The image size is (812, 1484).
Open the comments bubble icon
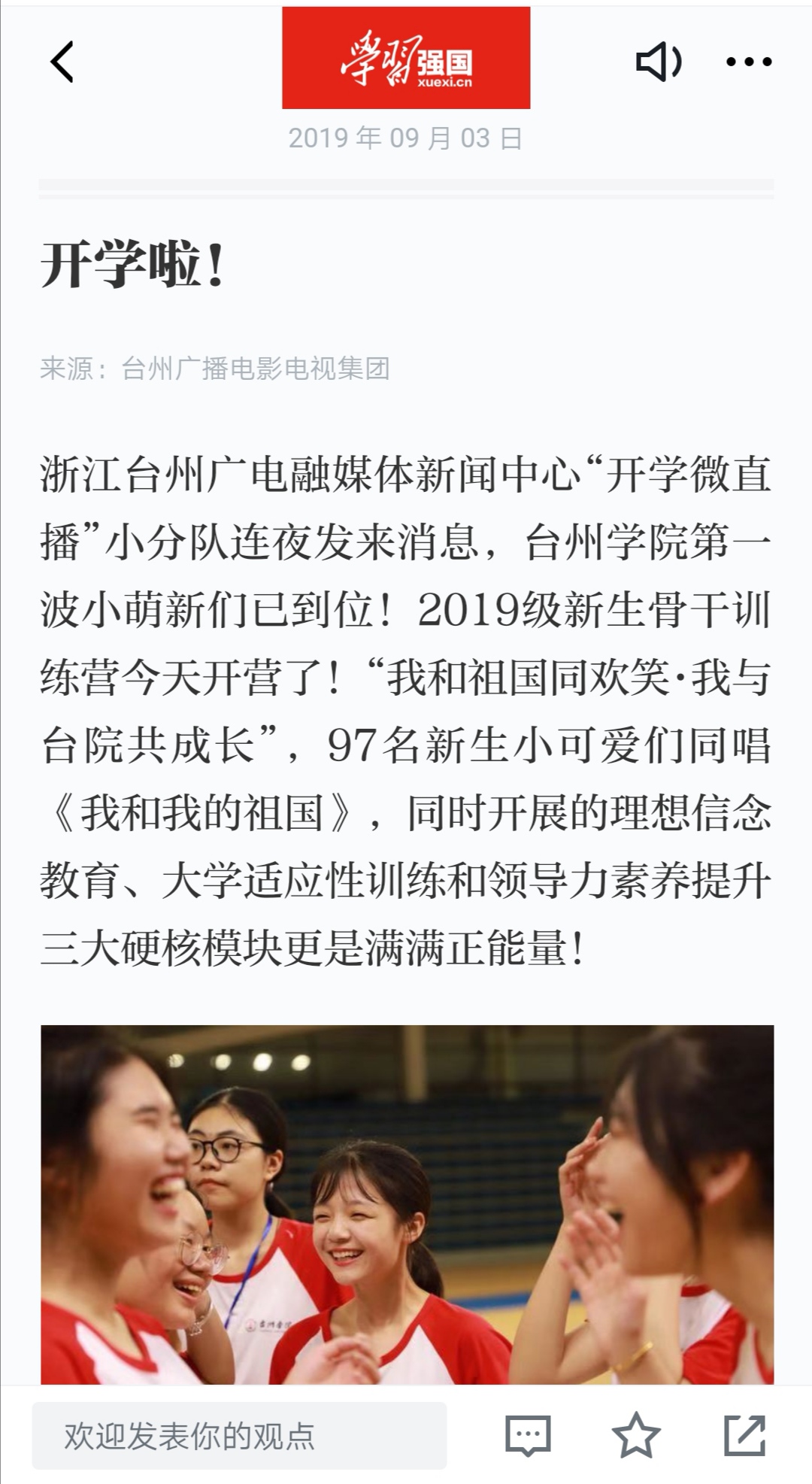(528, 1436)
